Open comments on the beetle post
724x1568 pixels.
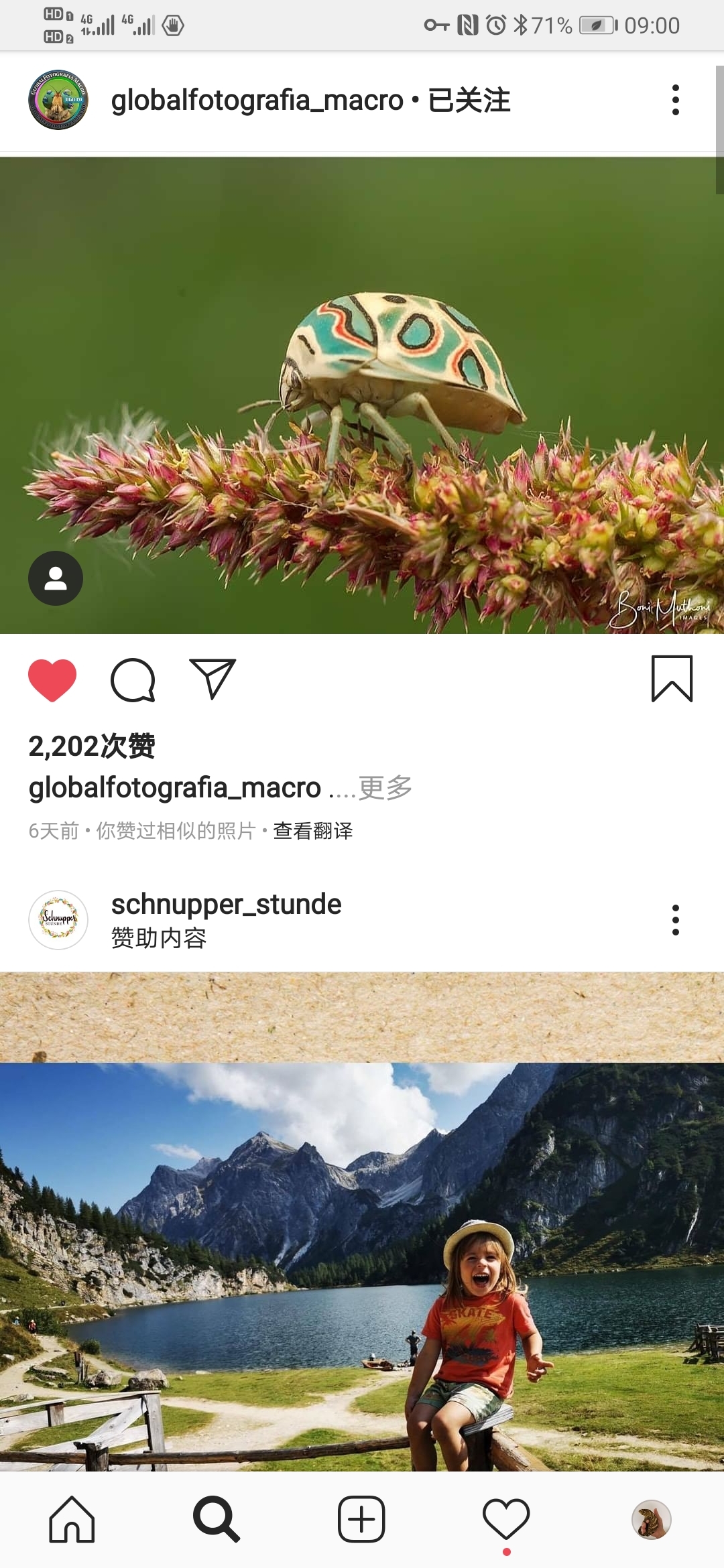coord(133,680)
